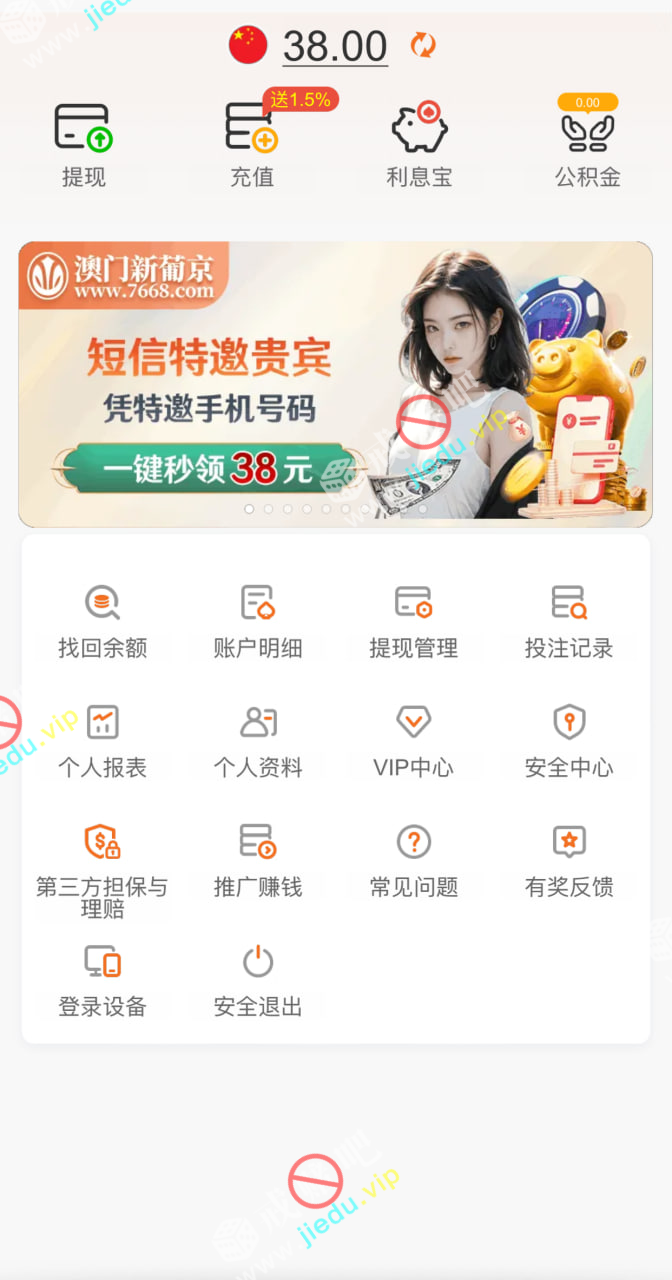Open 有奖反馈 feedback

pos(569,861)
